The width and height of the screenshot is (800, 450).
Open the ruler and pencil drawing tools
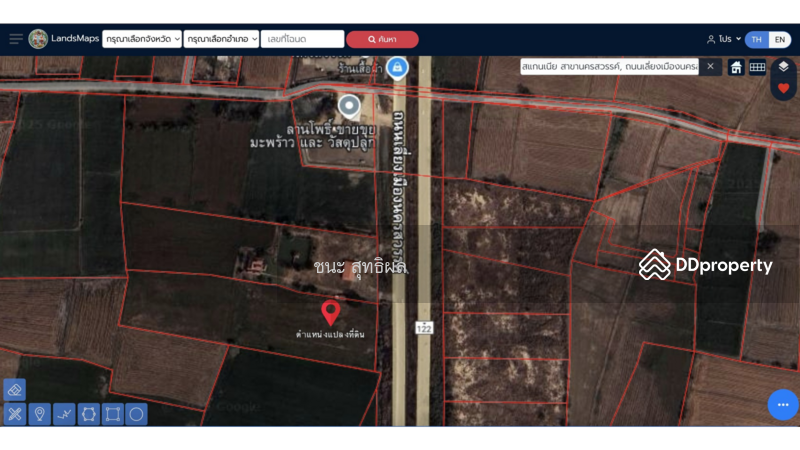click(14, 414)
